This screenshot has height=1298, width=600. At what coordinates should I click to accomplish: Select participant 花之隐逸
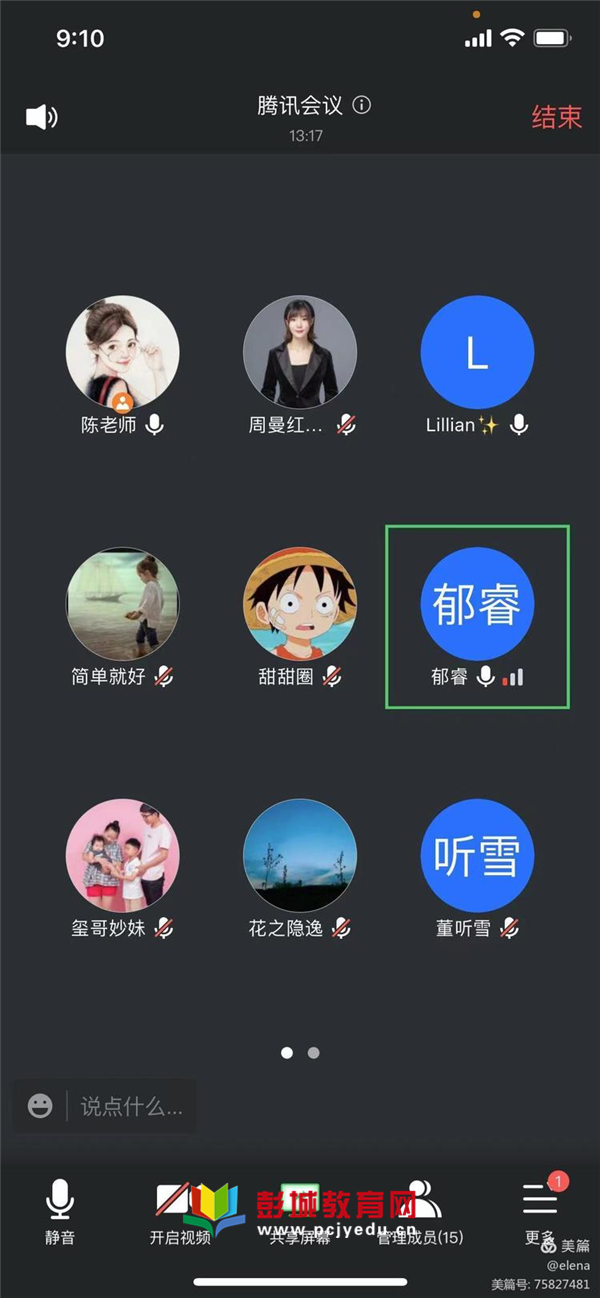pyautogui.click(x=299, y=856)
